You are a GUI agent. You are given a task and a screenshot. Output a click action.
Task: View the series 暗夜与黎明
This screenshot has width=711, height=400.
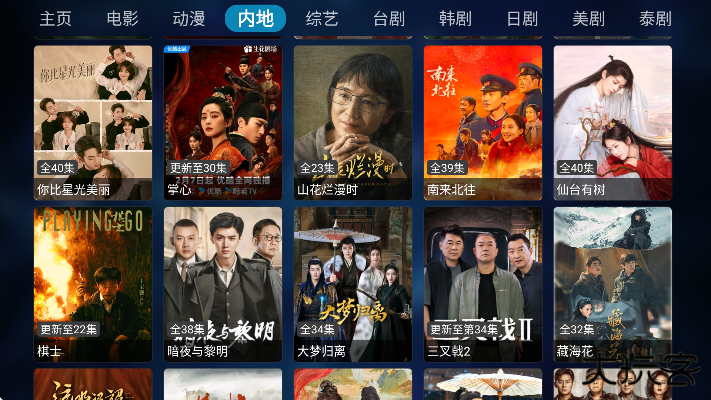[223, 284]
